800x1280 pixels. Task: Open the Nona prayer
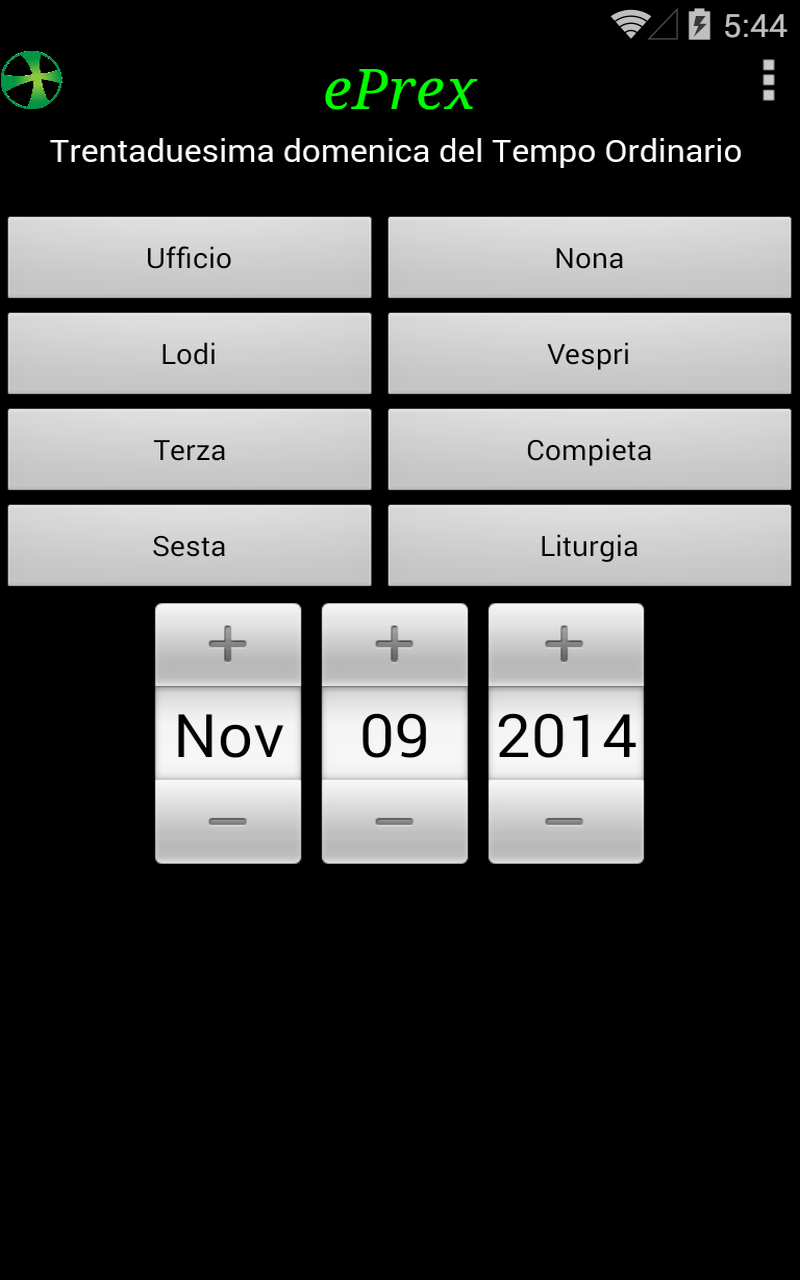pyautogui.click(x=589, y=258)
